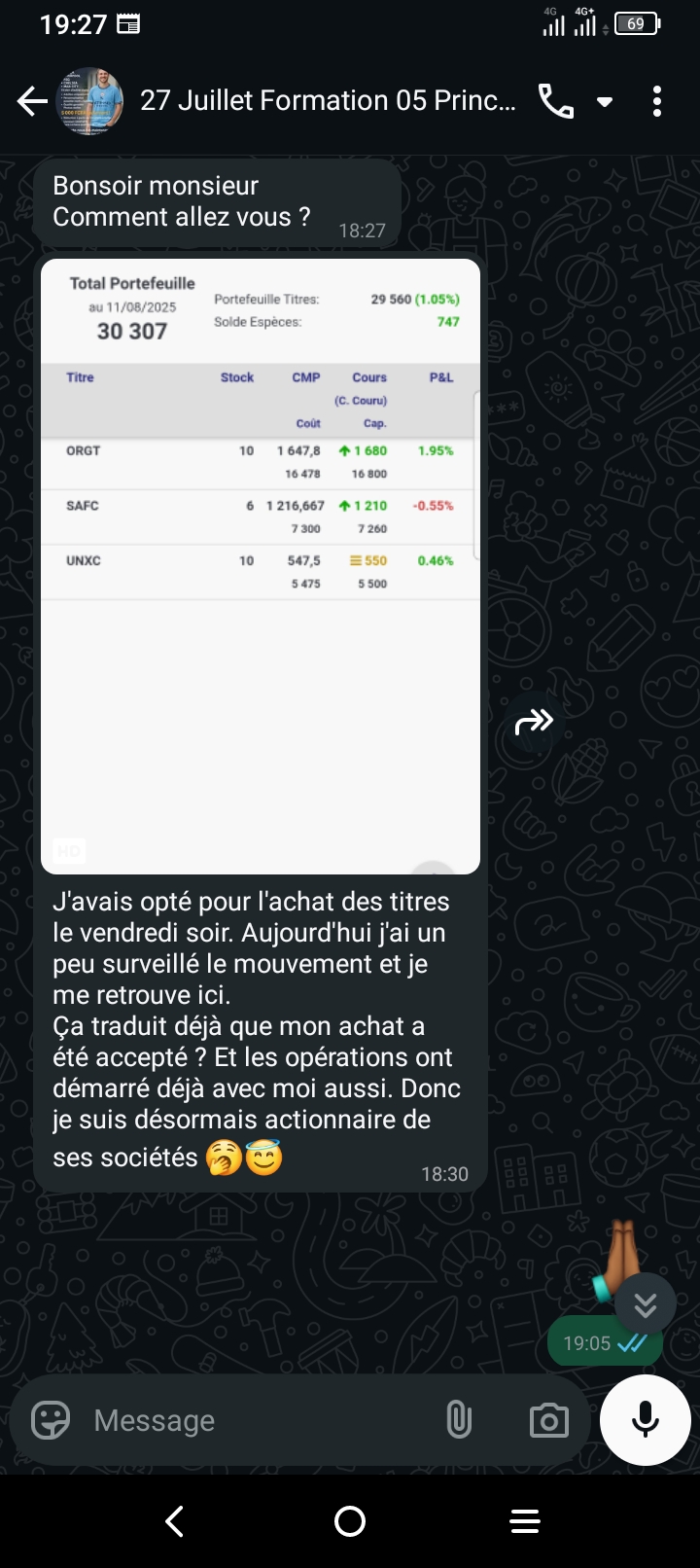Go back to the chat list

point(32,101)
